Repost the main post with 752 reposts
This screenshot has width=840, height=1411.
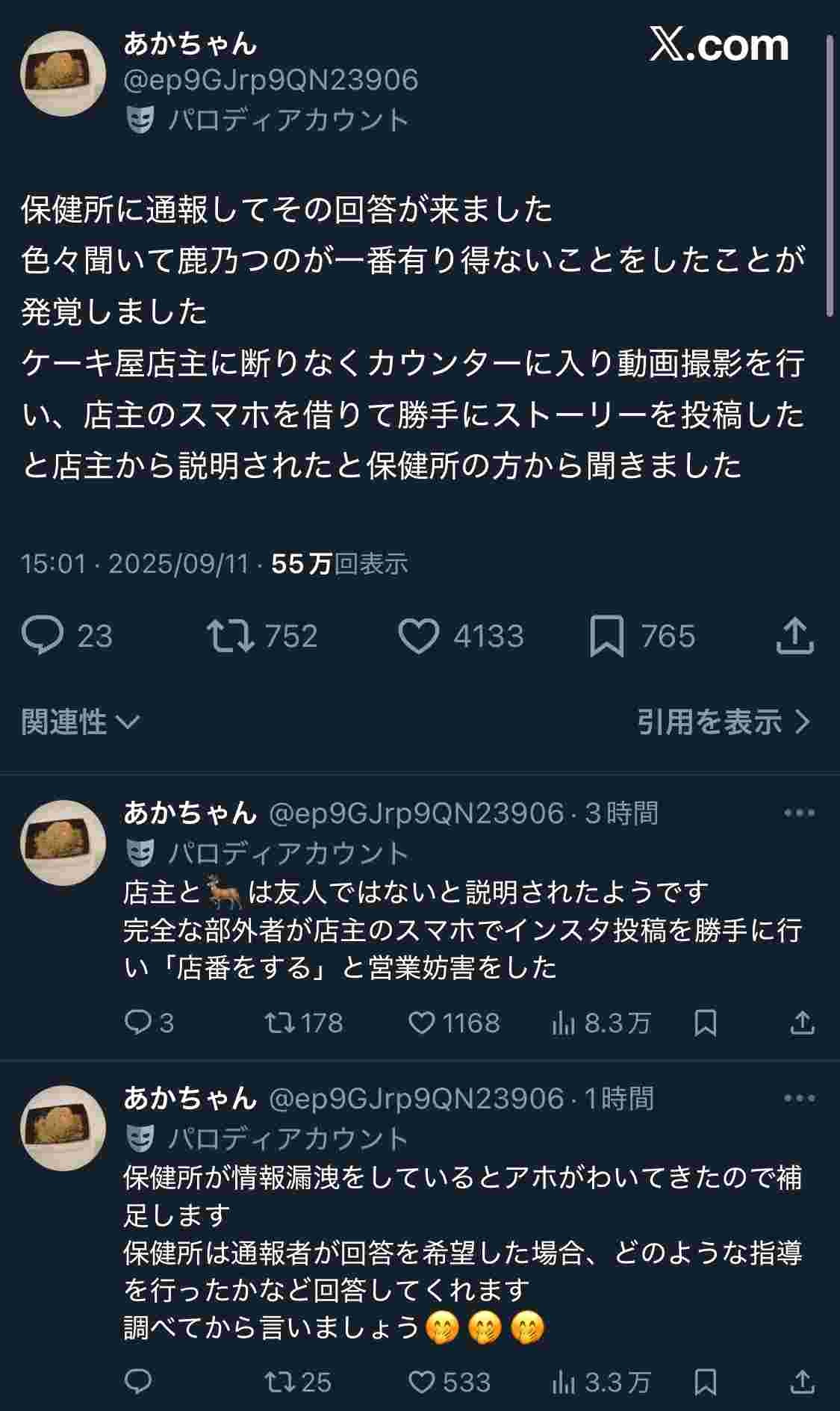231,636
